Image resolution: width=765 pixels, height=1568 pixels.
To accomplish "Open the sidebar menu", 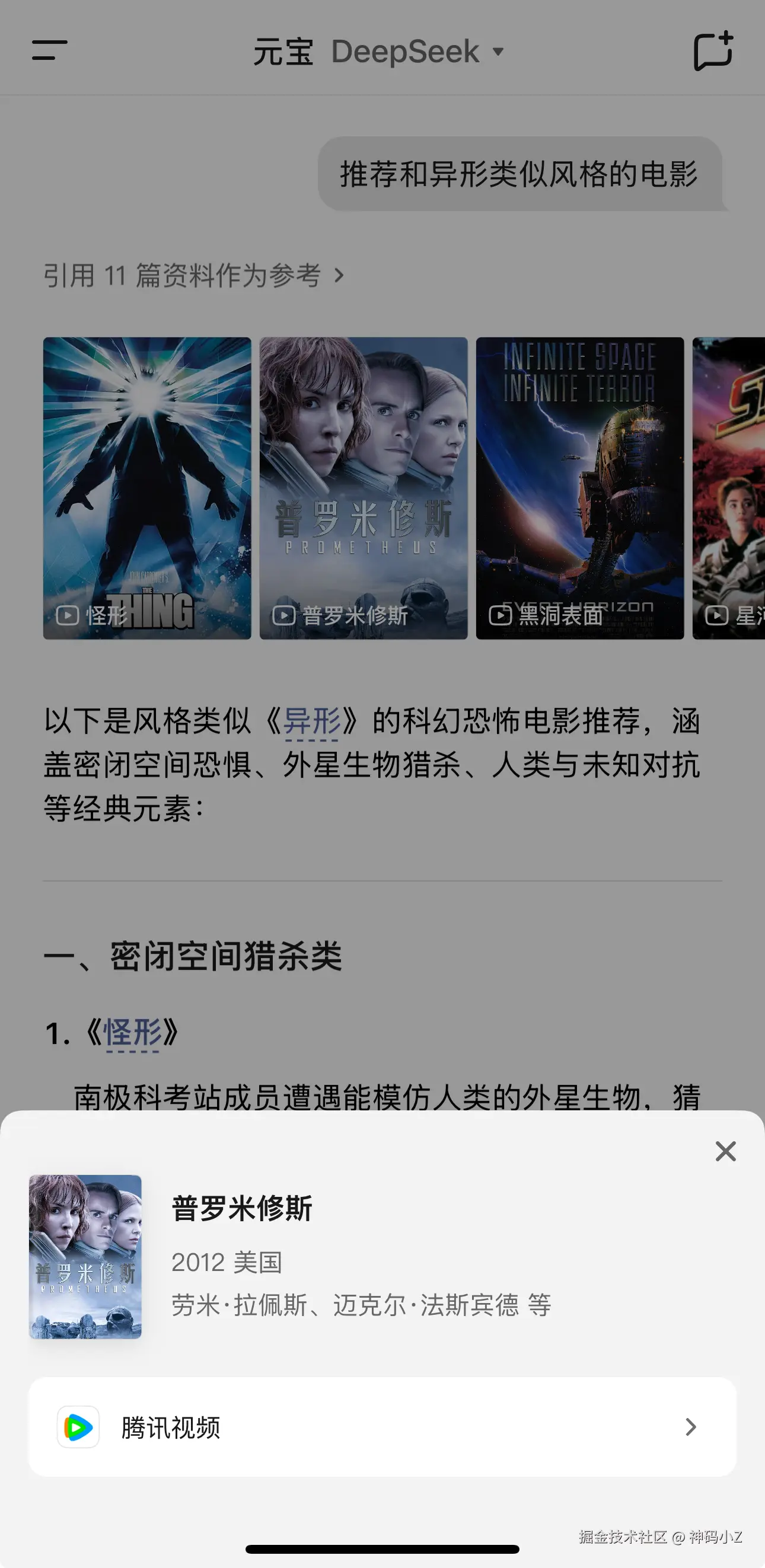I will tap(49, 50).
